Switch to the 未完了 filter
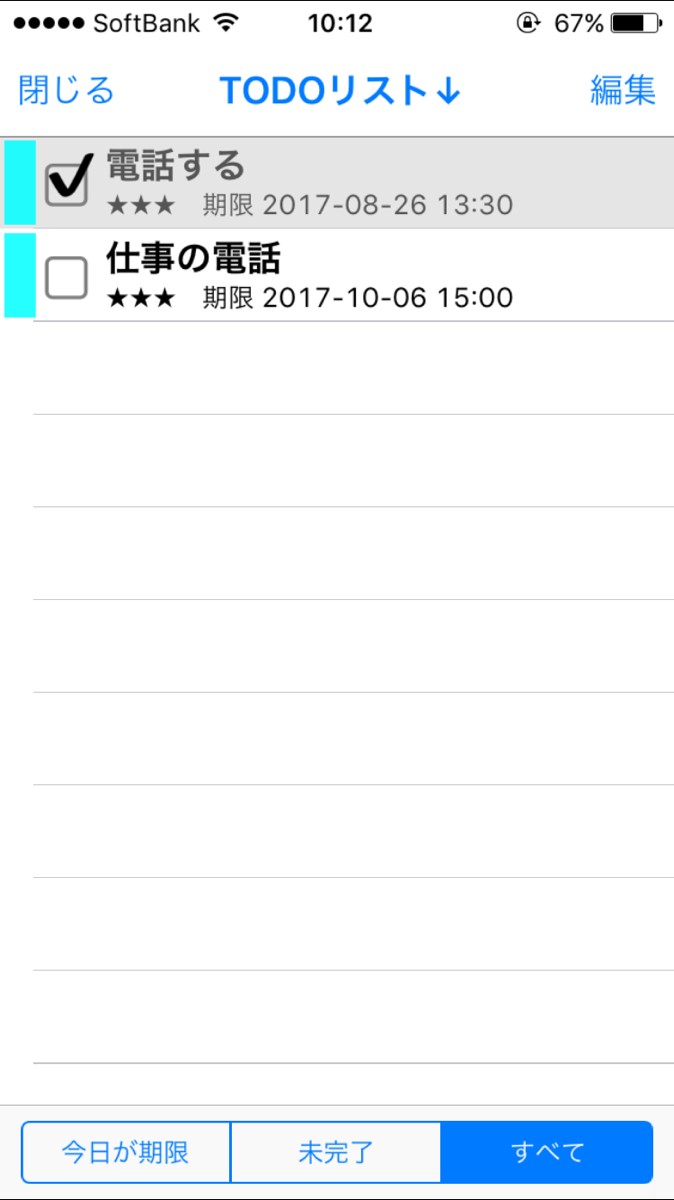This screenshot has height=1200, width=674. coord(336,1152)
